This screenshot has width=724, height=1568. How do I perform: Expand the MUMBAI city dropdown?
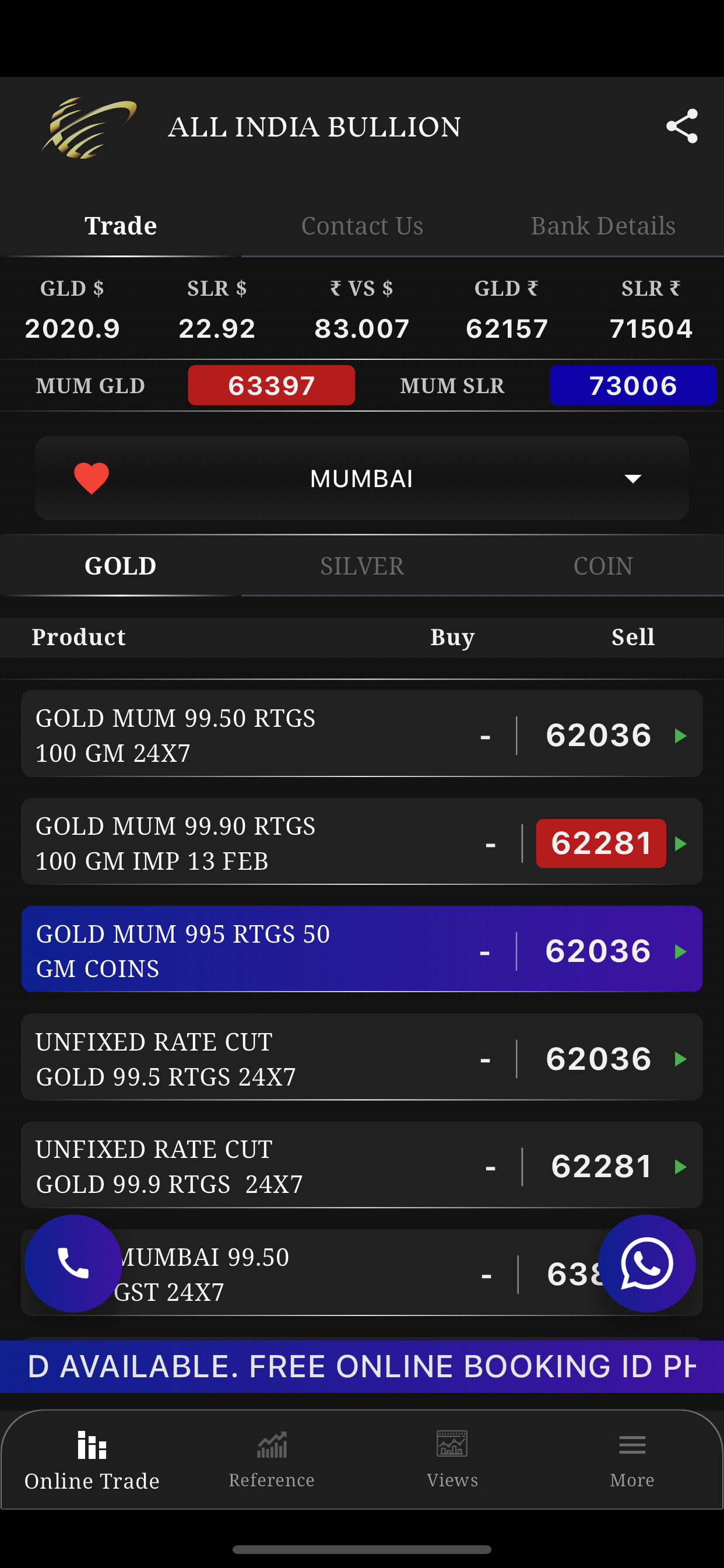pyautogui.click(x=362, y=478)
